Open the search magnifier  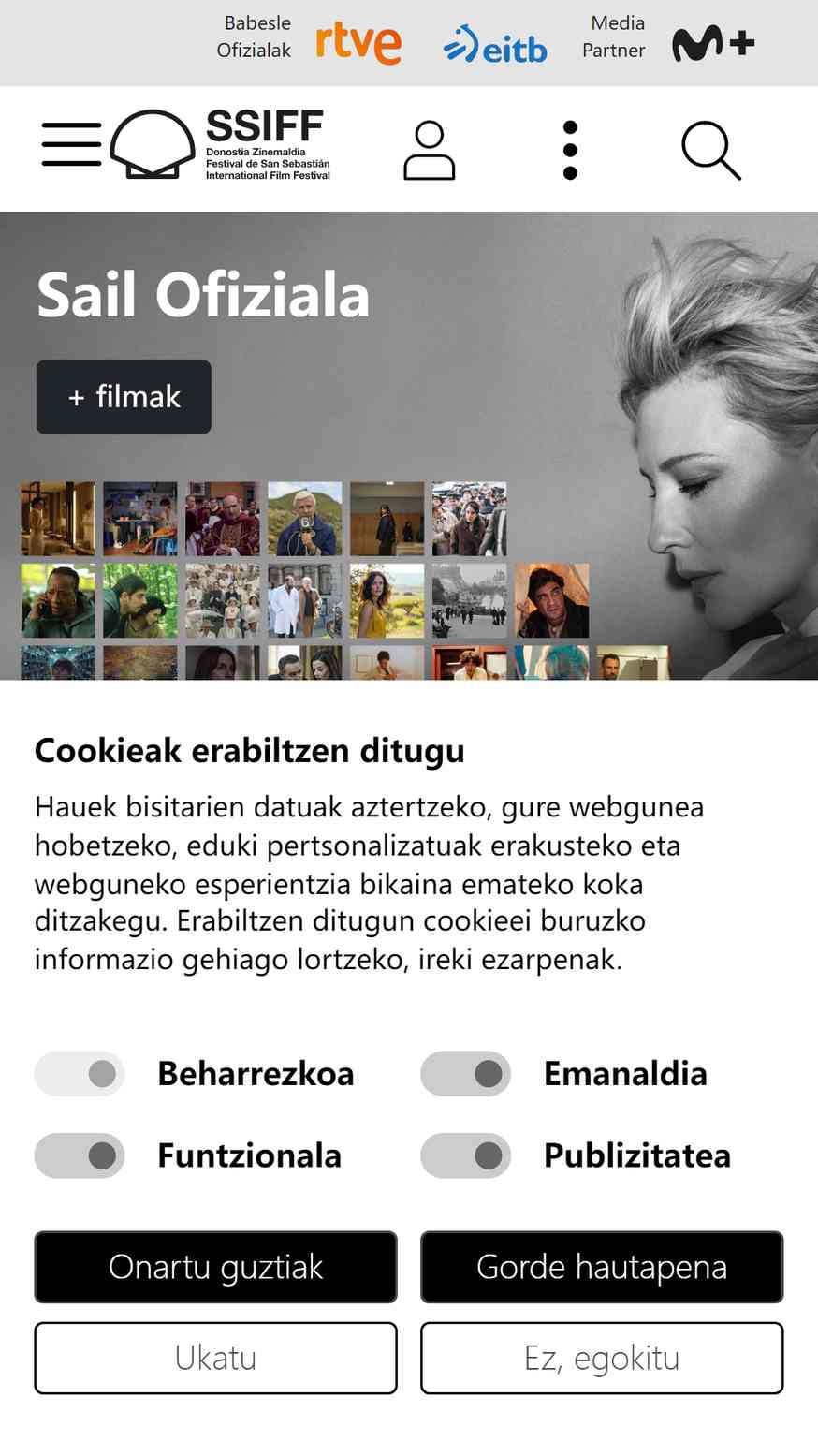[711, 150]
